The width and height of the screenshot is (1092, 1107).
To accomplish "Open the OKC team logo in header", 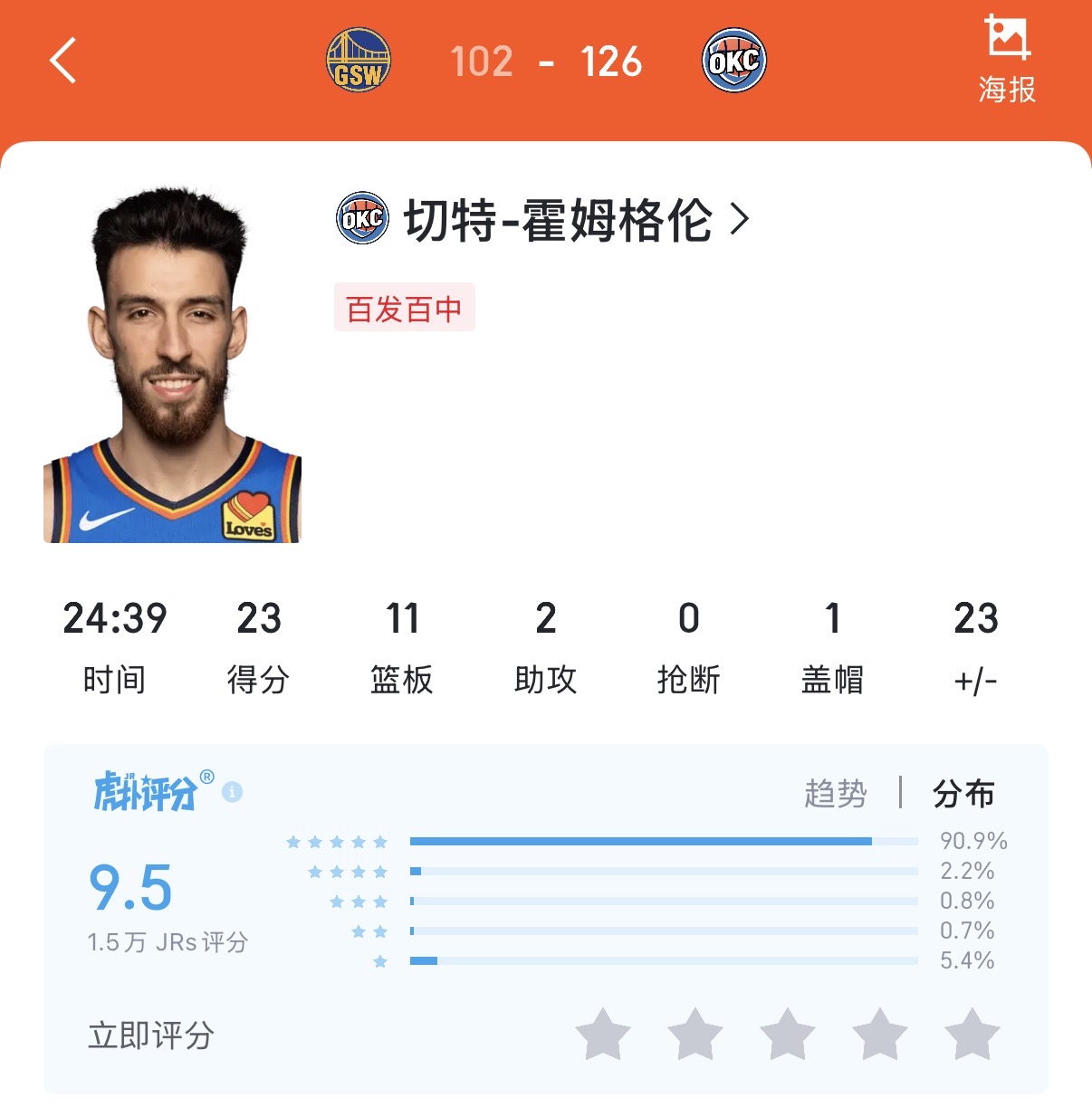I will tap(734, 61).
